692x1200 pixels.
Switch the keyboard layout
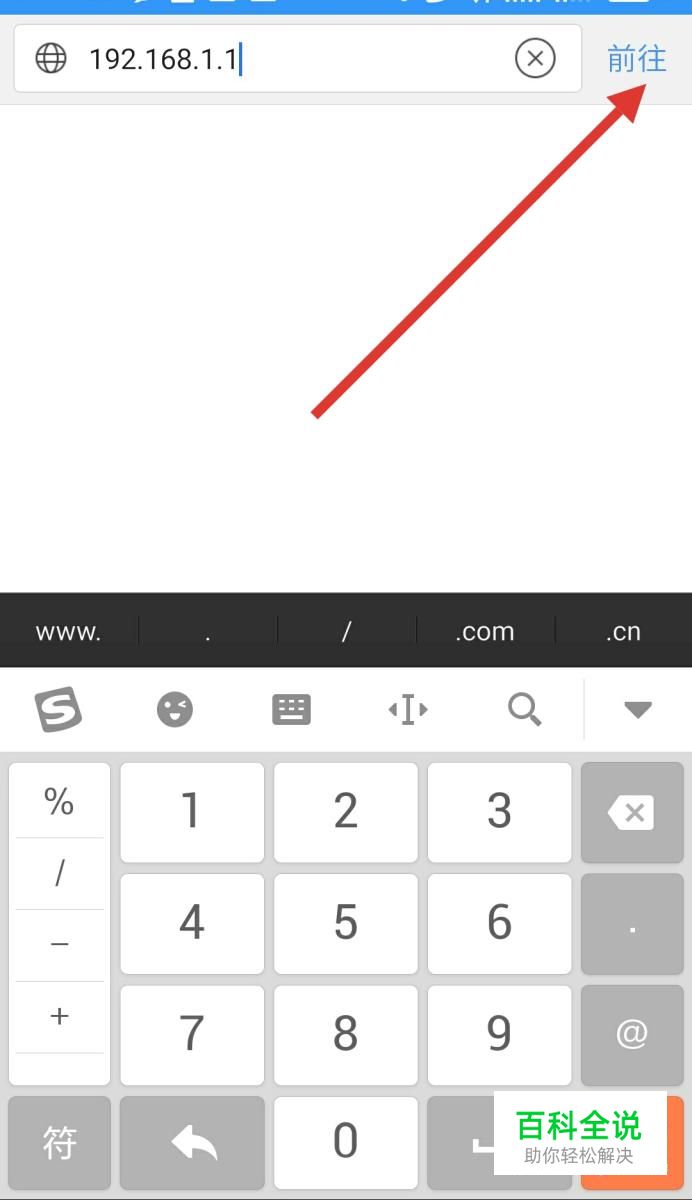[x=291, y=710]
